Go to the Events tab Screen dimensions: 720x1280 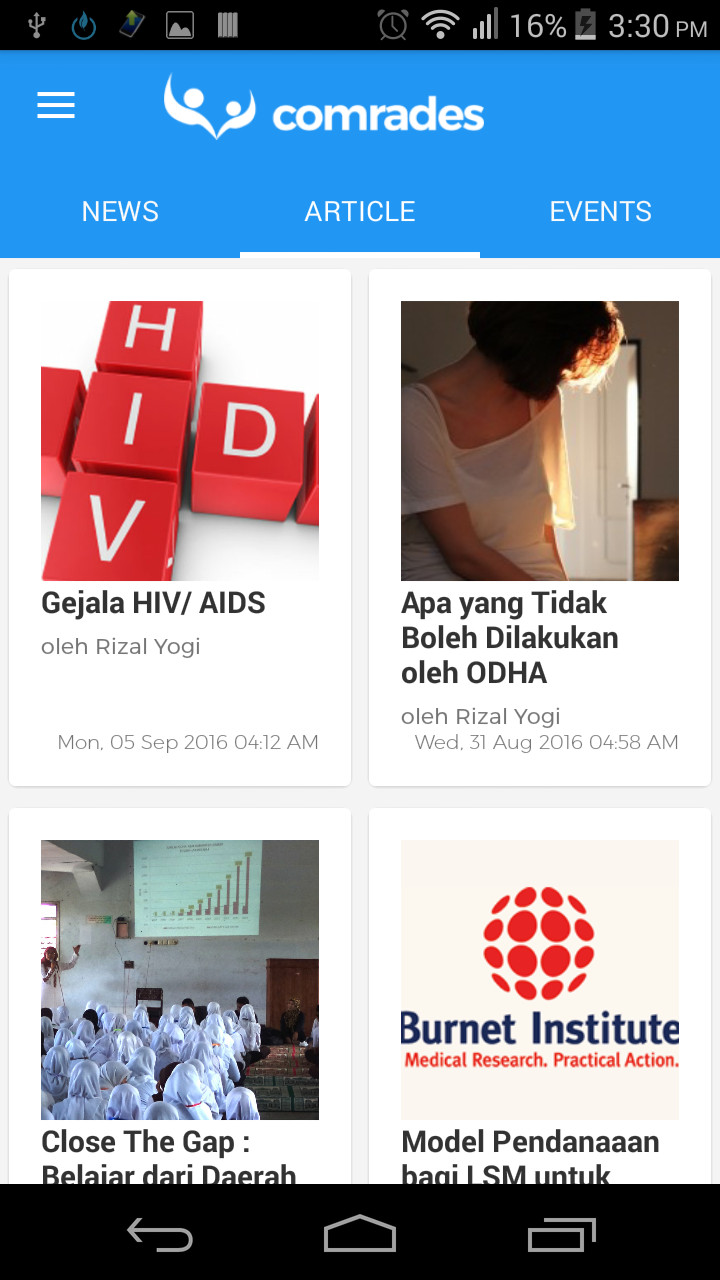pyautogui.click(x=600, y=212)
